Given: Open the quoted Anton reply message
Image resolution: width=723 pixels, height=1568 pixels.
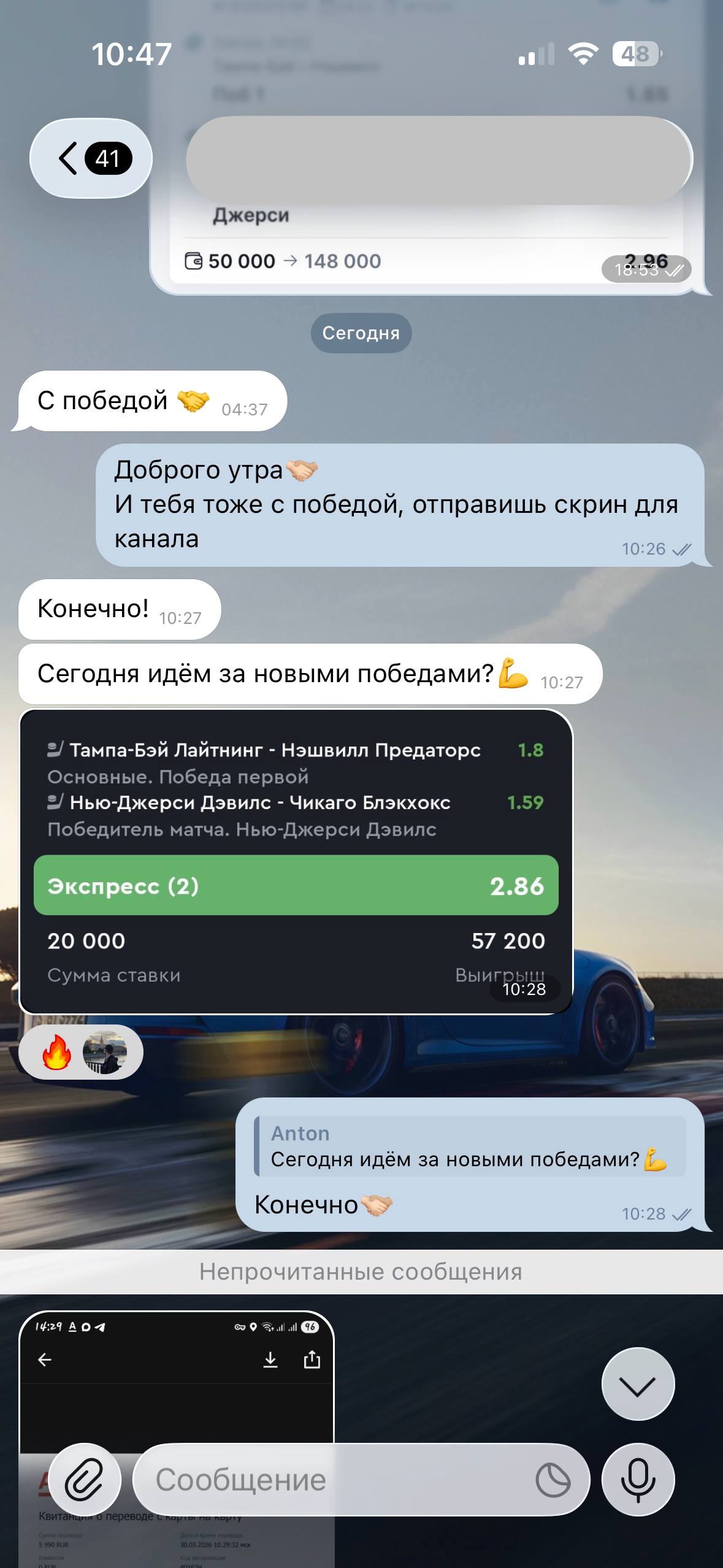Looking at the screenshot, I should [x=469, y=1146].
